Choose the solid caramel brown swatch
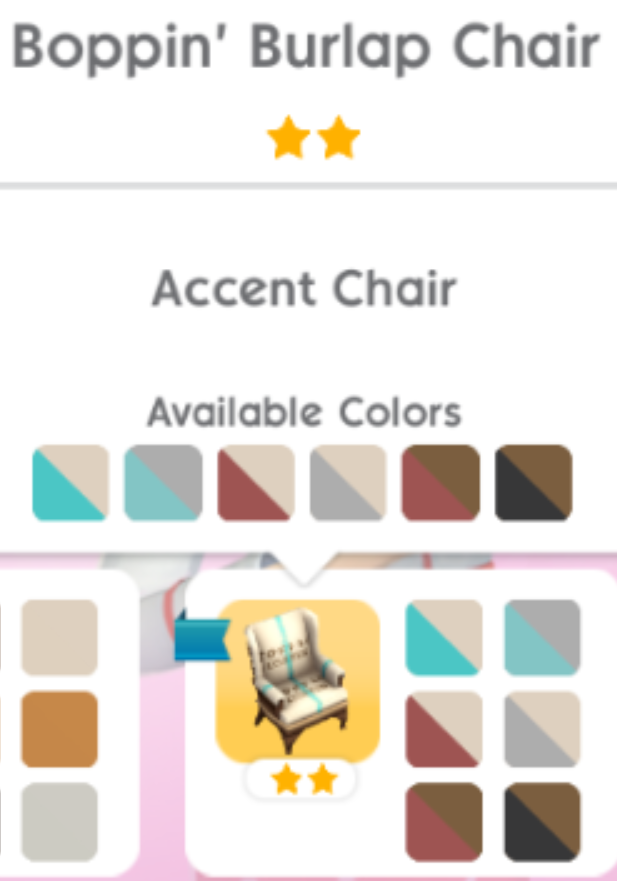This screenshot has width=617, height=881. tap(59, 729)
